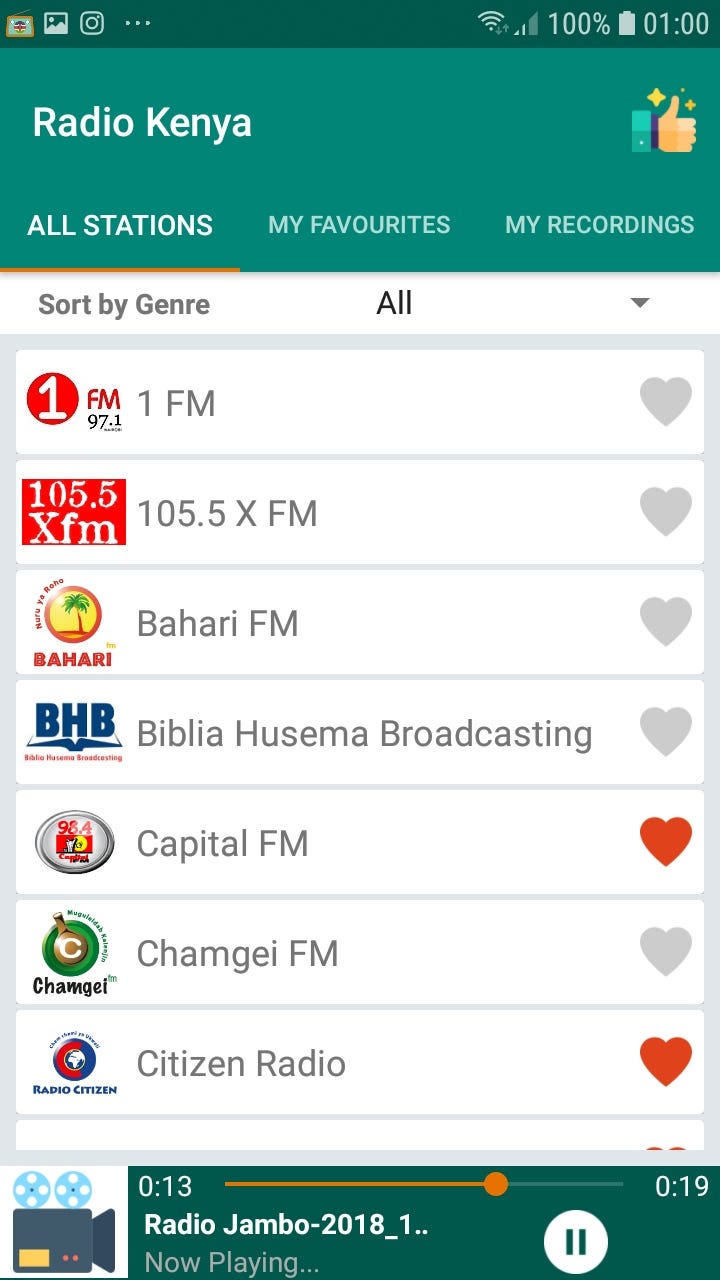Tap the thumbs-up rate icon
Viewport: 720px width, 1280px height.
pyautogui.click(x=664, y=121)
